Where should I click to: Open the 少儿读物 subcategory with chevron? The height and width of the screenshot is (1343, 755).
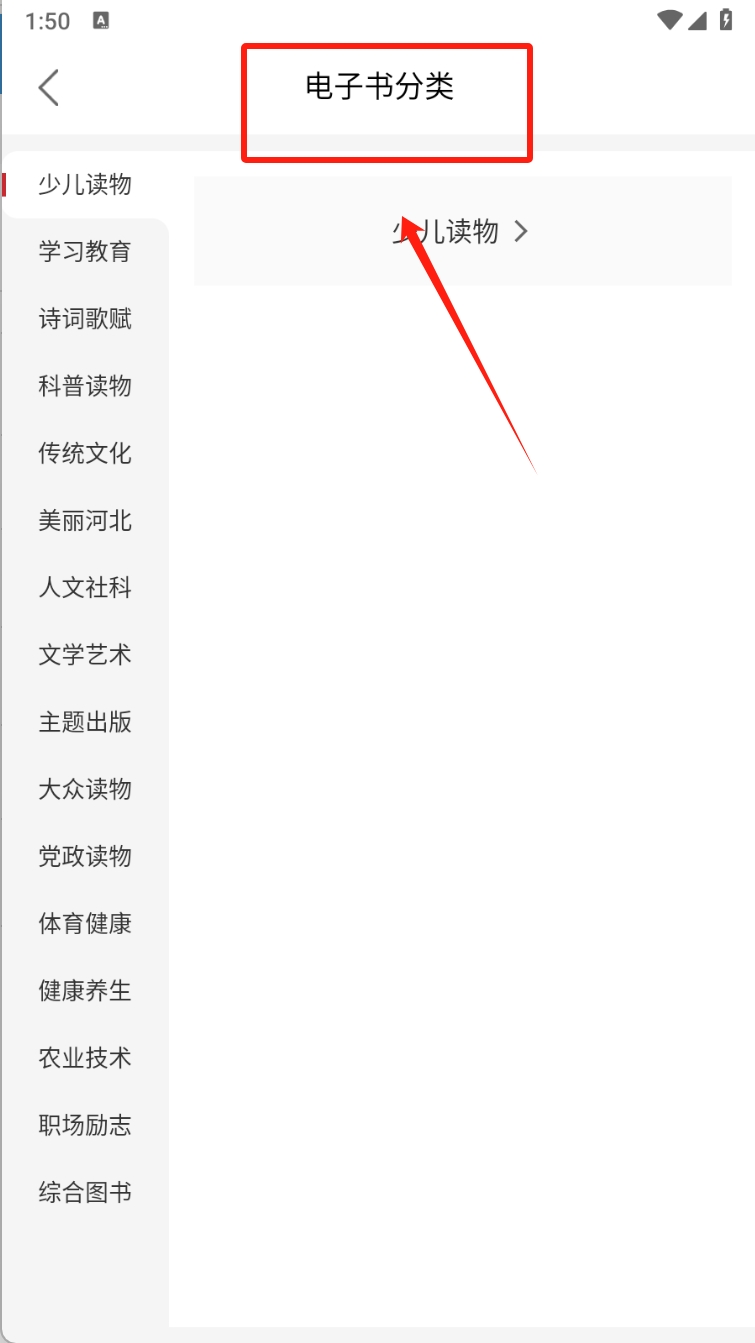(463, 231)
